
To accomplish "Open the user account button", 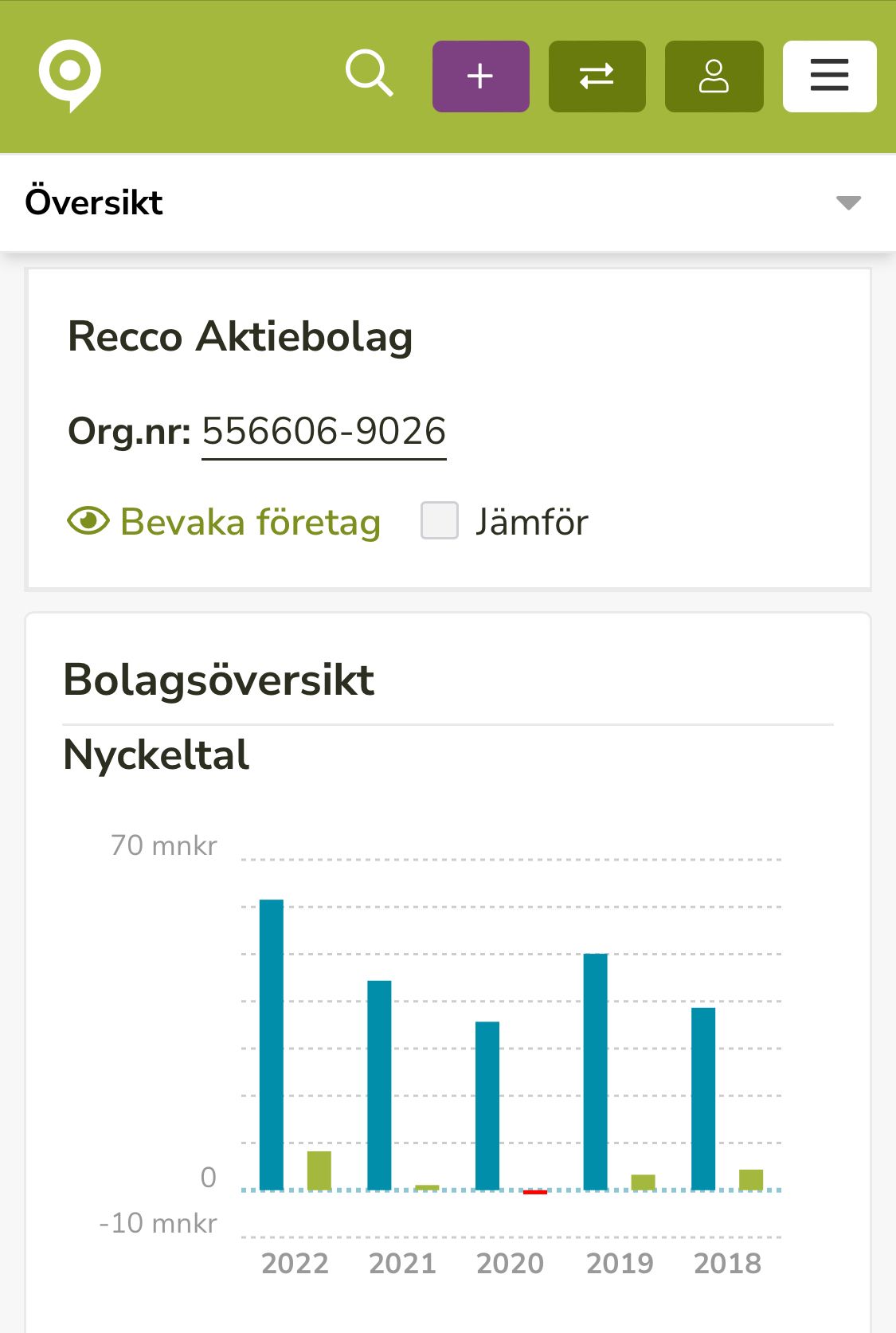I will [714, 76].
